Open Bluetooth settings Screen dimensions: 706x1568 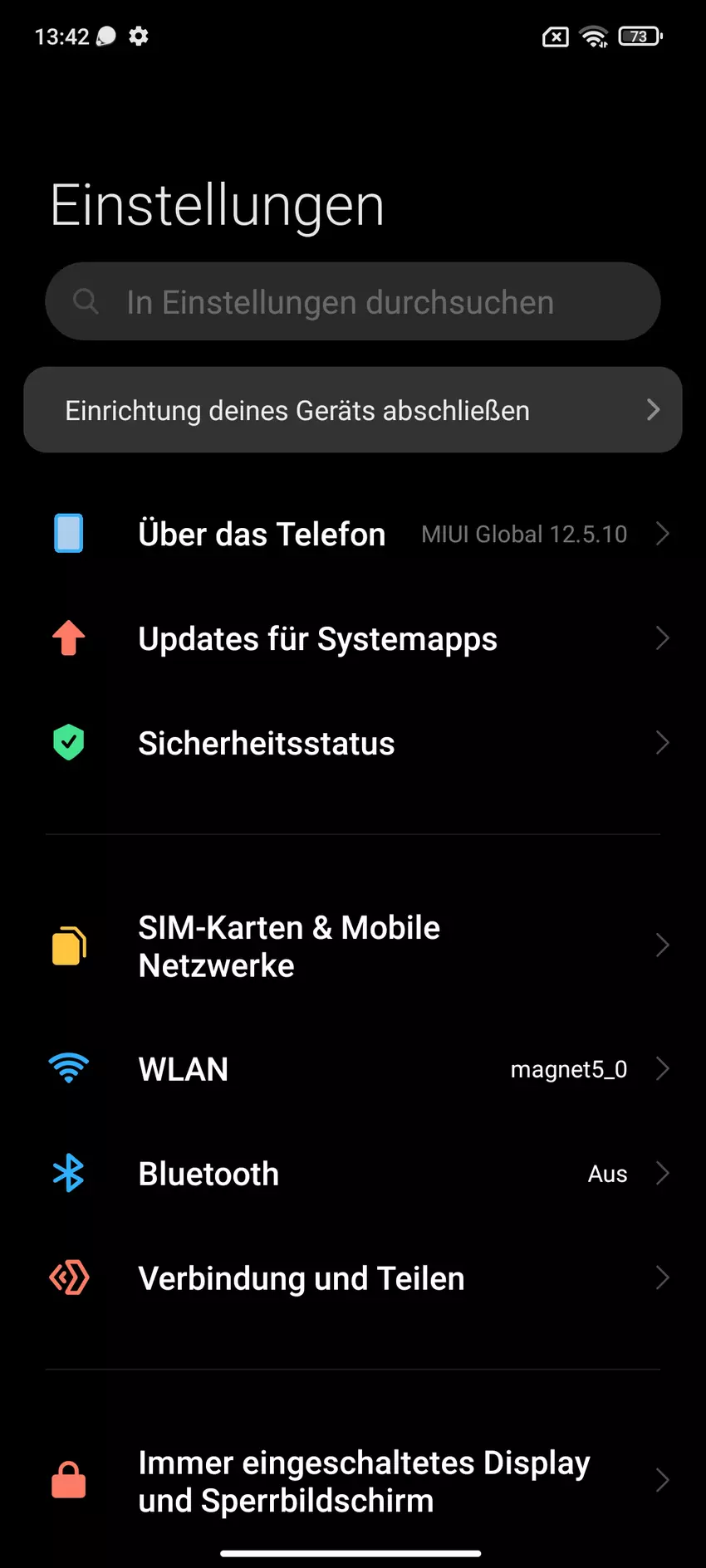click(352, 1174)
